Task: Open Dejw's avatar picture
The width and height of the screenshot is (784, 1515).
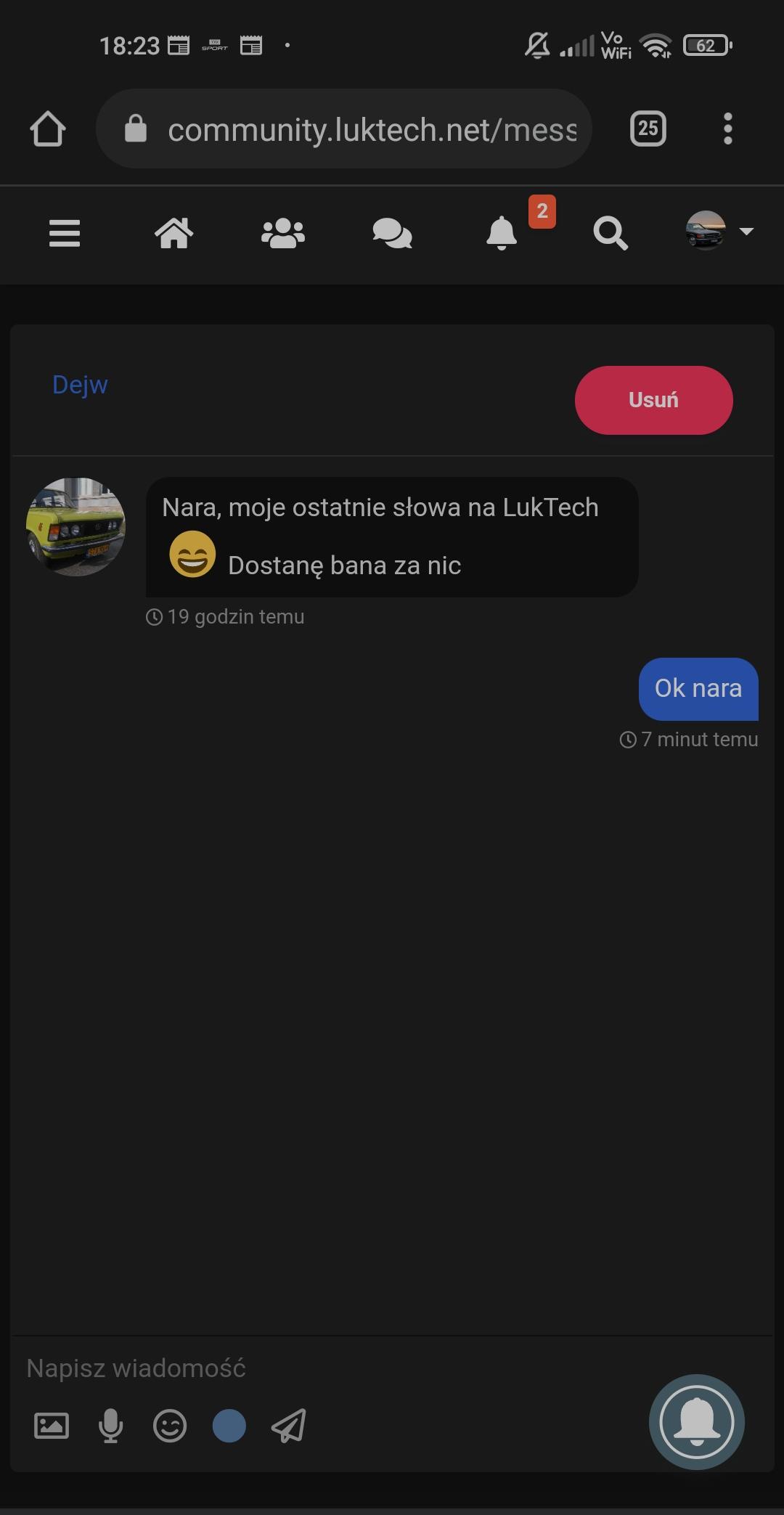Action: [x=75, y=526]
